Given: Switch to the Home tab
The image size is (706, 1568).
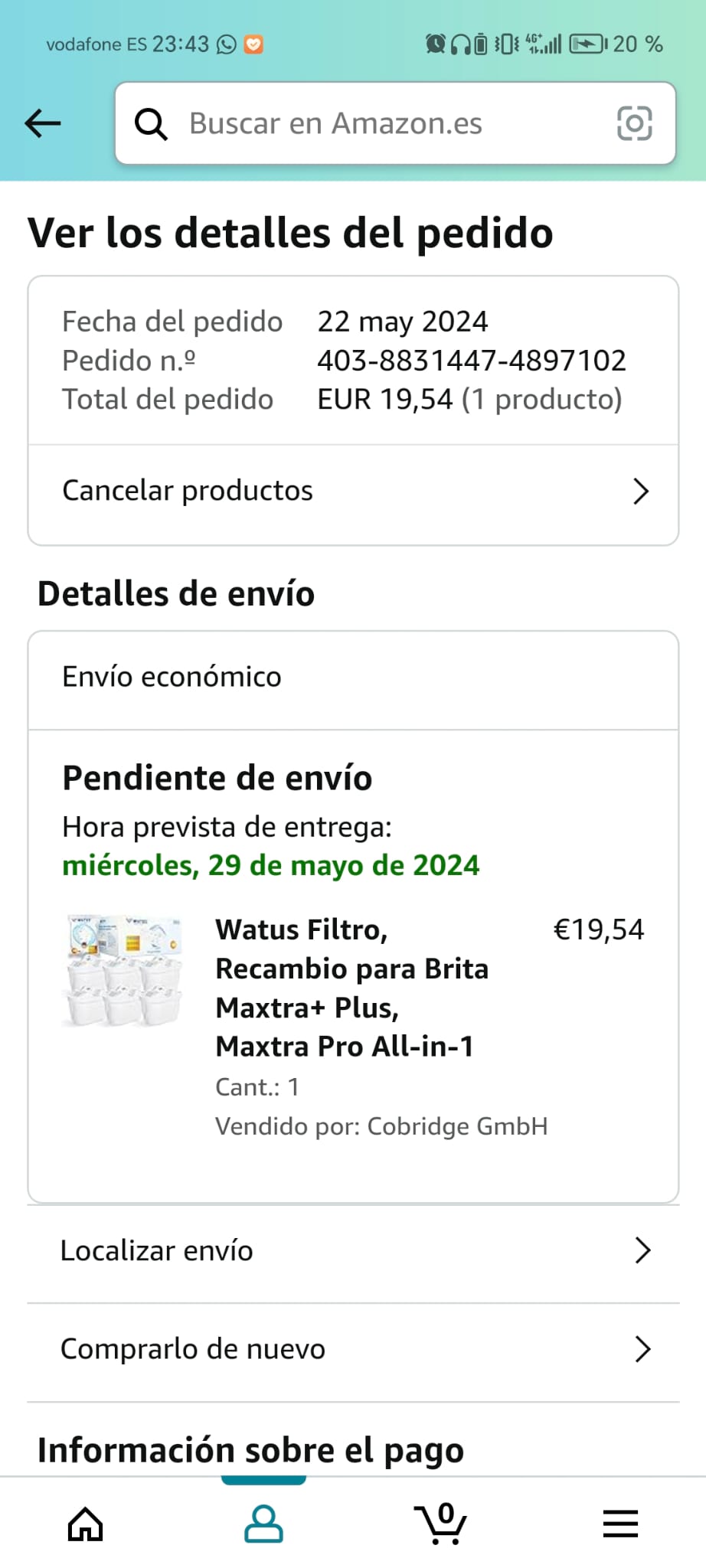Looking at the screenshot, I should 86,1524.
